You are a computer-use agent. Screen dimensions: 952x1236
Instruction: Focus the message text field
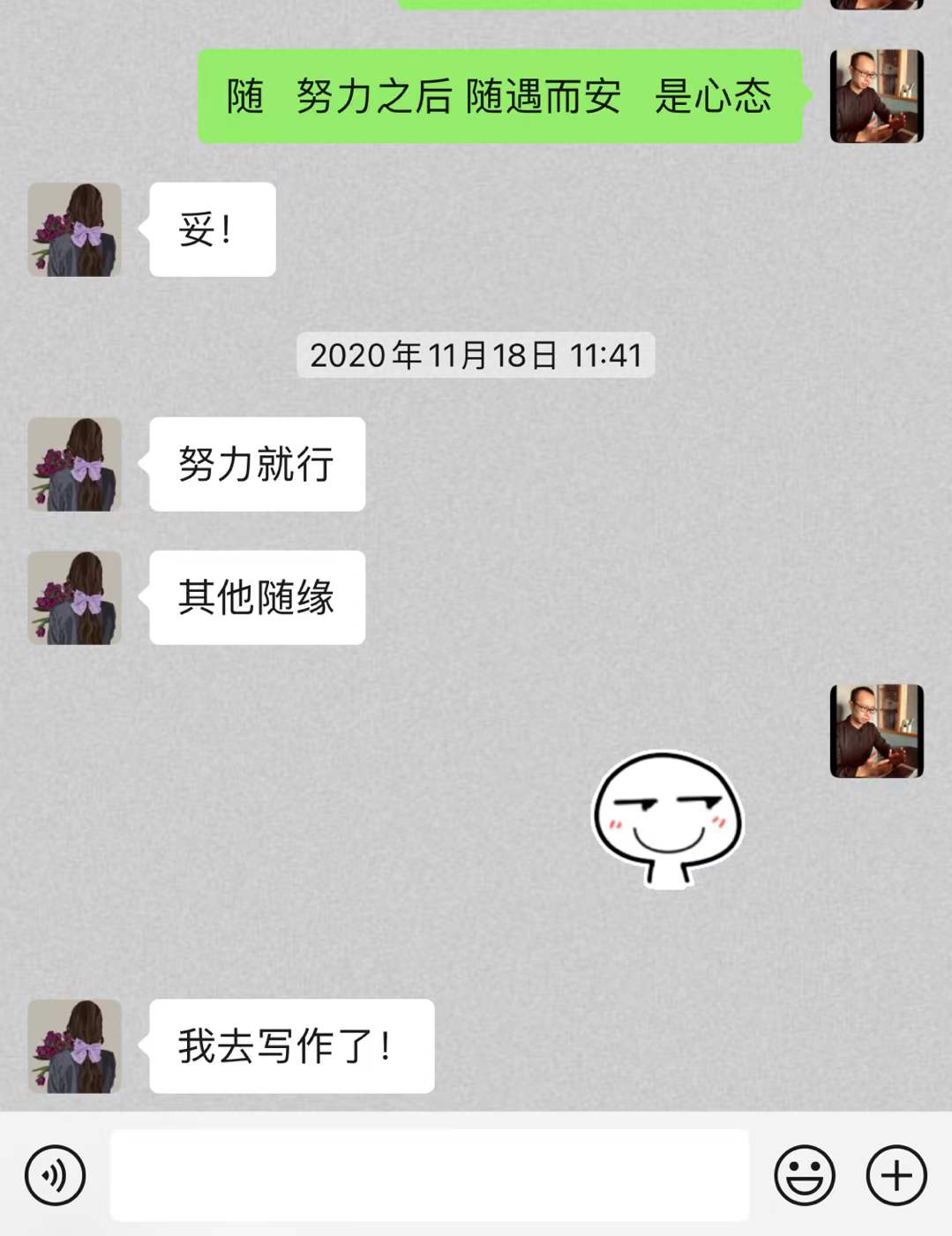tap(429, 1175)
